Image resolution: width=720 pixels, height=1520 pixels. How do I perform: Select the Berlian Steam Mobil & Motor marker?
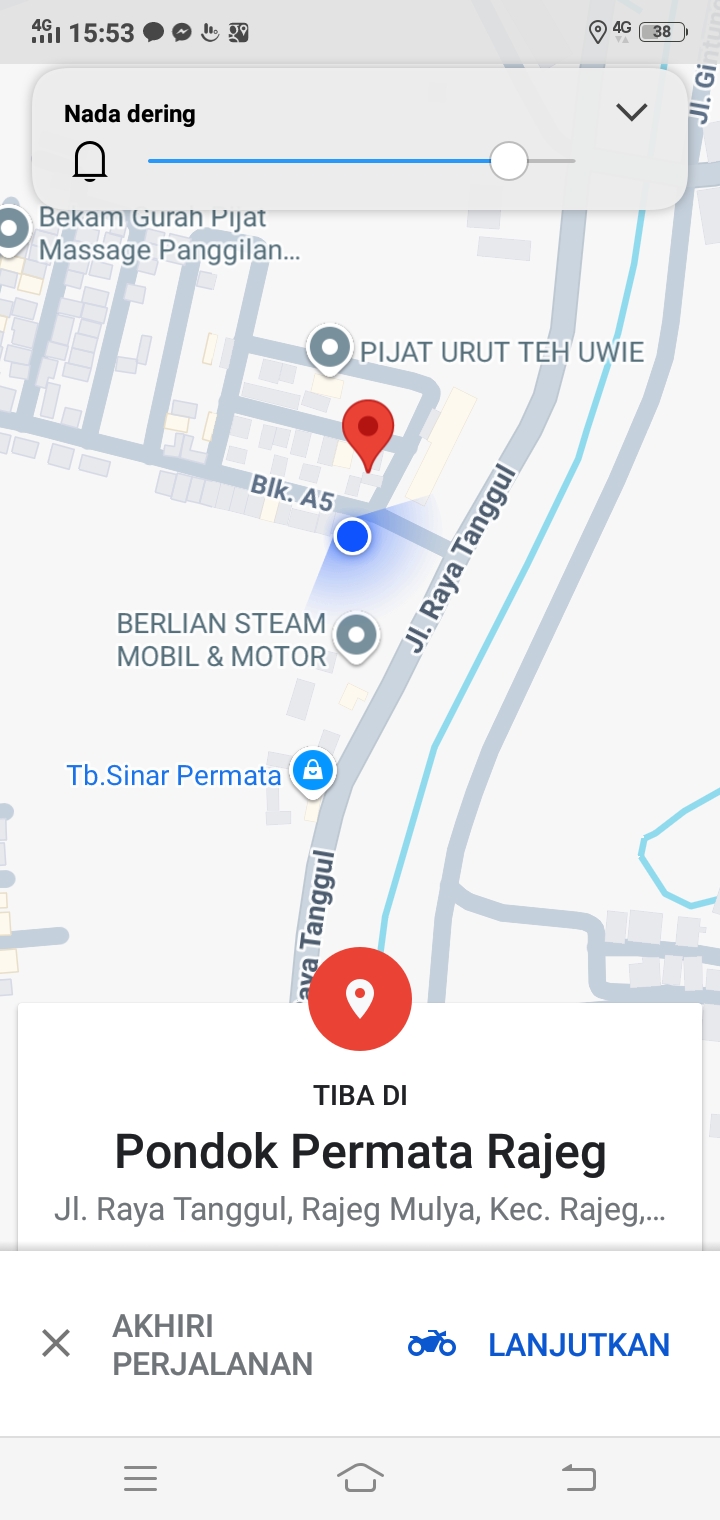356,635
